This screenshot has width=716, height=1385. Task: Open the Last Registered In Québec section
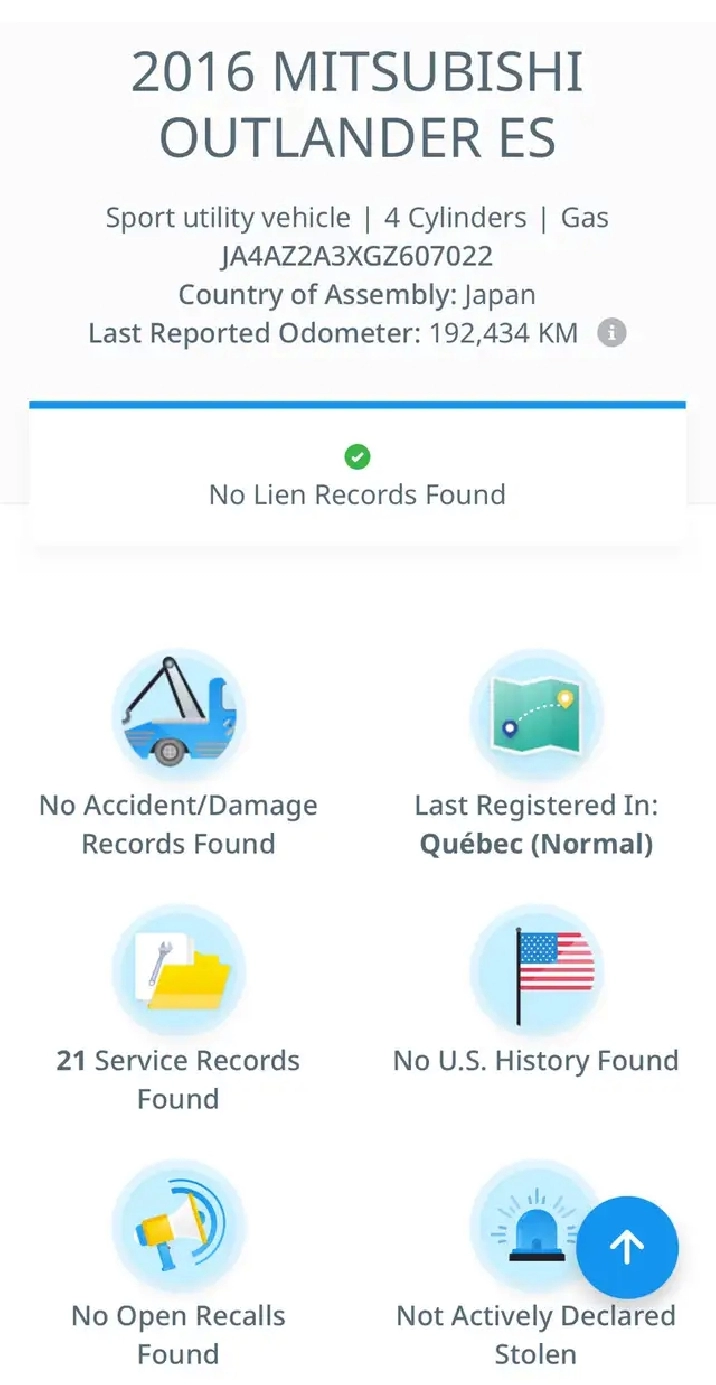(x=536, y=755)
